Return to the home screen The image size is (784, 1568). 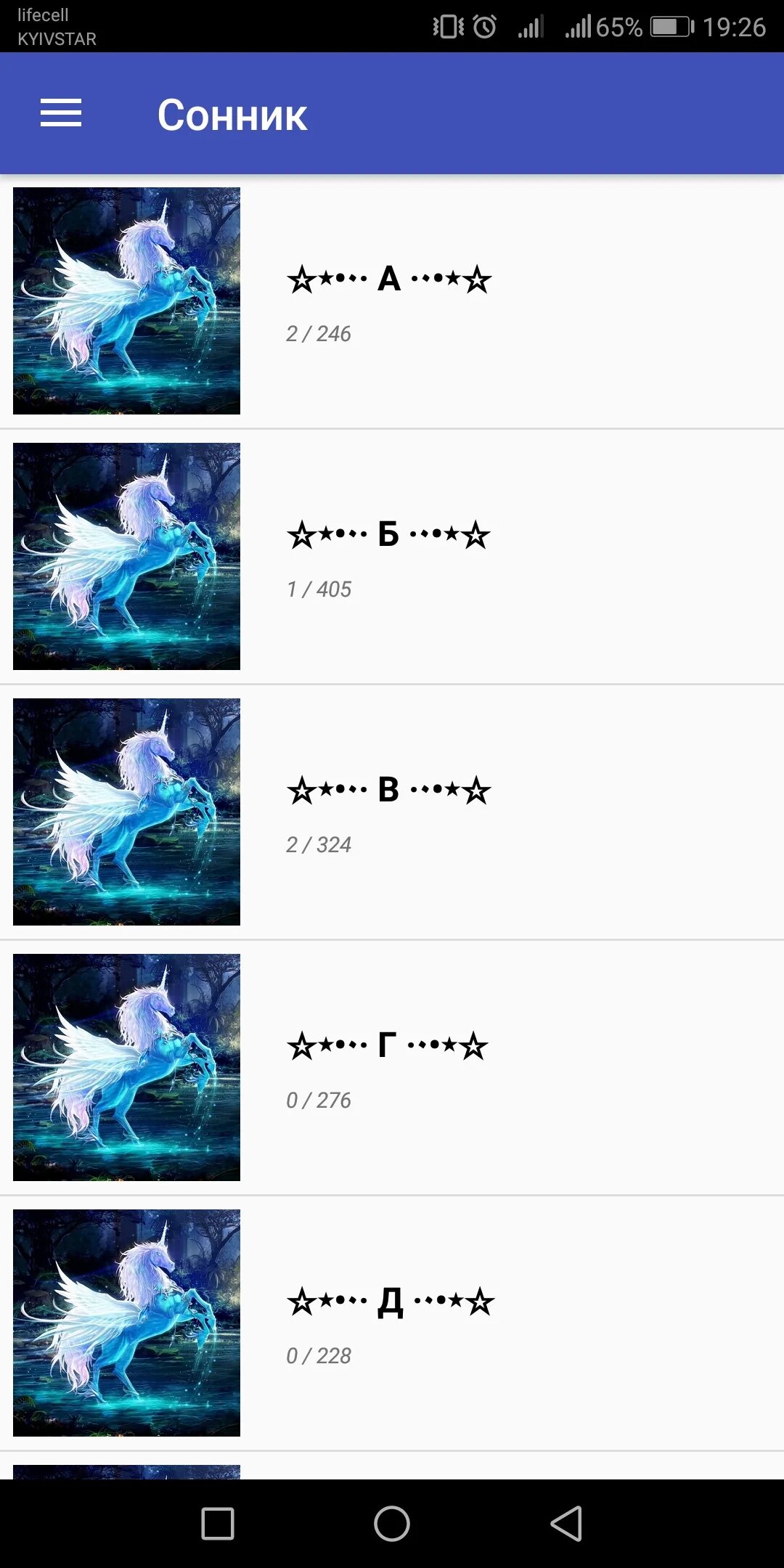click(x=392, y=1523)
